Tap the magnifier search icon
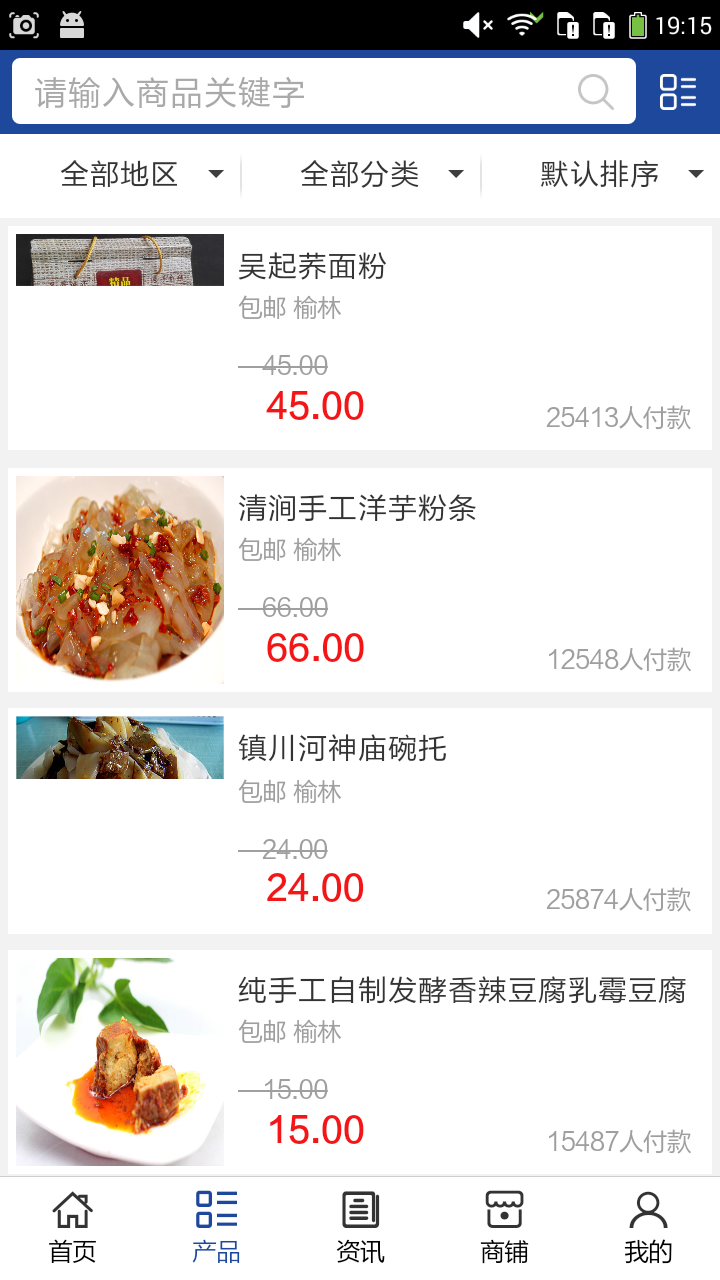 (596, 92)
